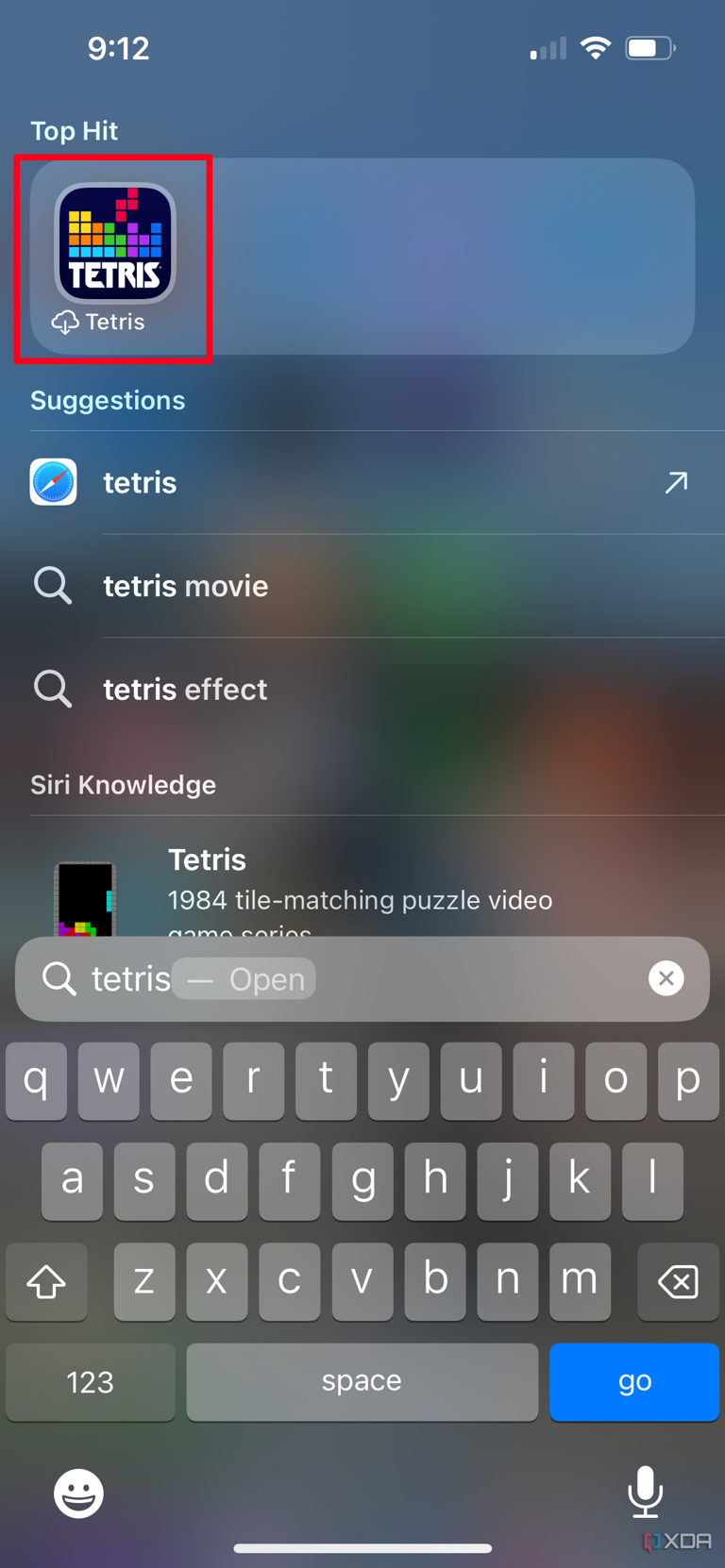Tap the shift key
Viewport: 725px width, 1568px height.
pos(46,1281)
